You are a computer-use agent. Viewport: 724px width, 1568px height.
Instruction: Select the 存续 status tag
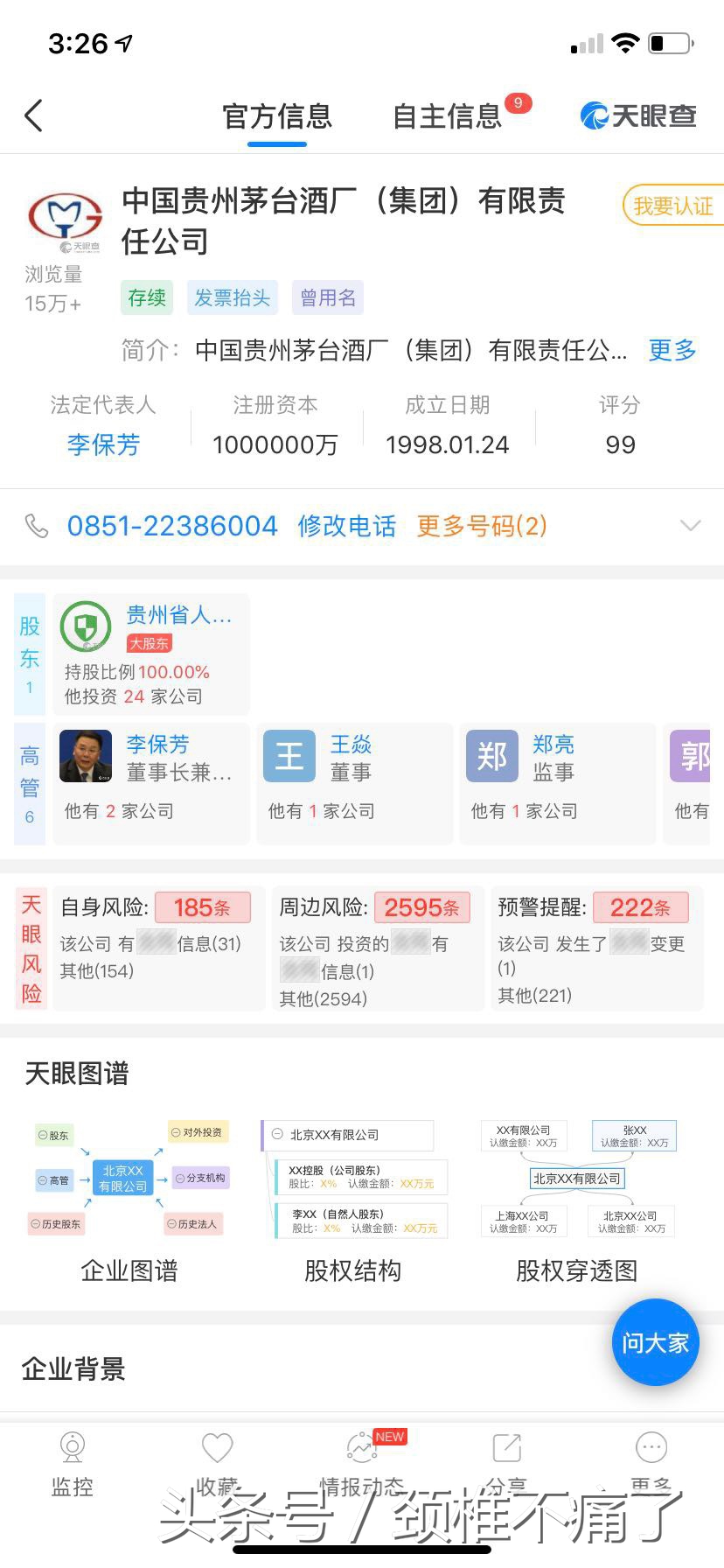[x=146, y=297]
